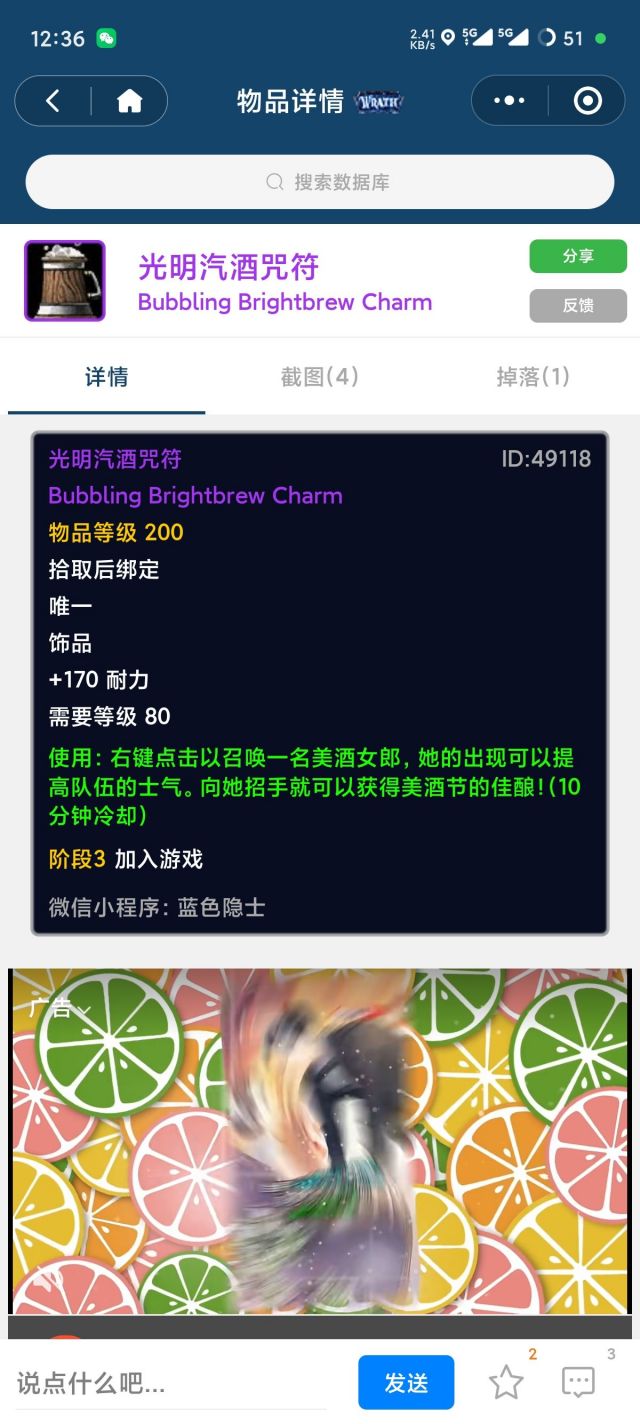Open the comments bubble icon

tap(578, 1382)
